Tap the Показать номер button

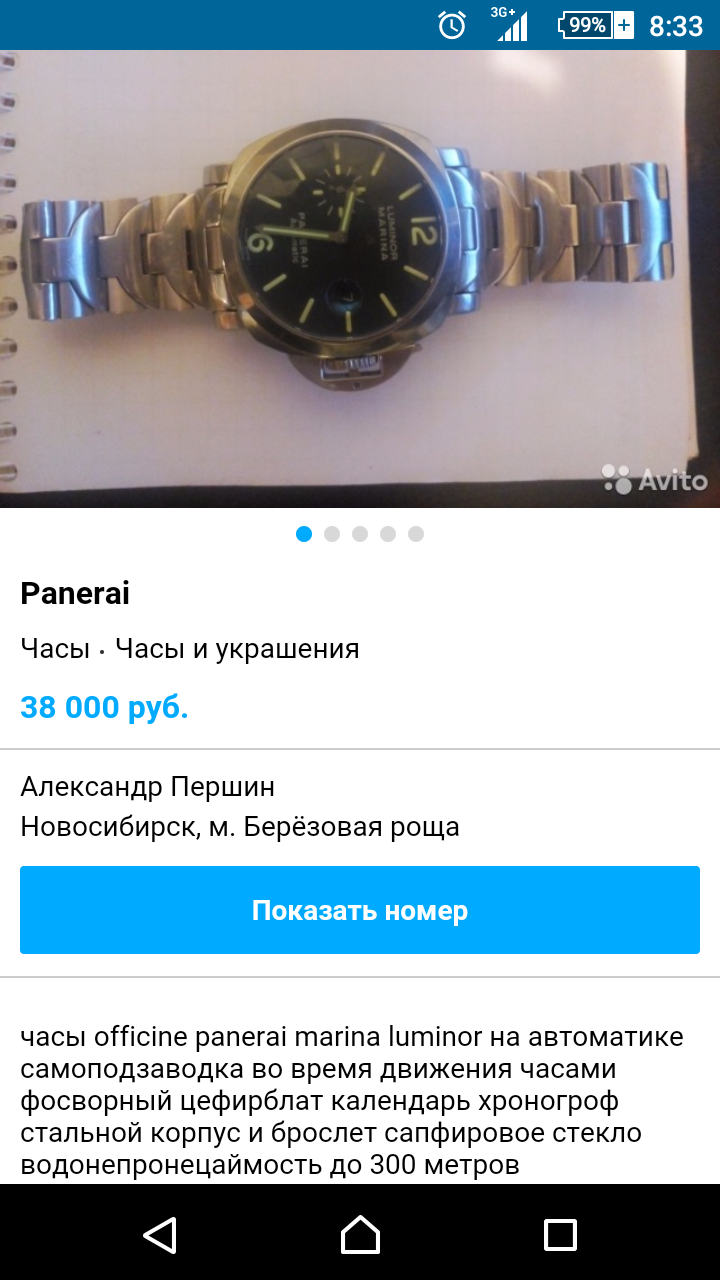pyautogui.click(x=360, y=910)
